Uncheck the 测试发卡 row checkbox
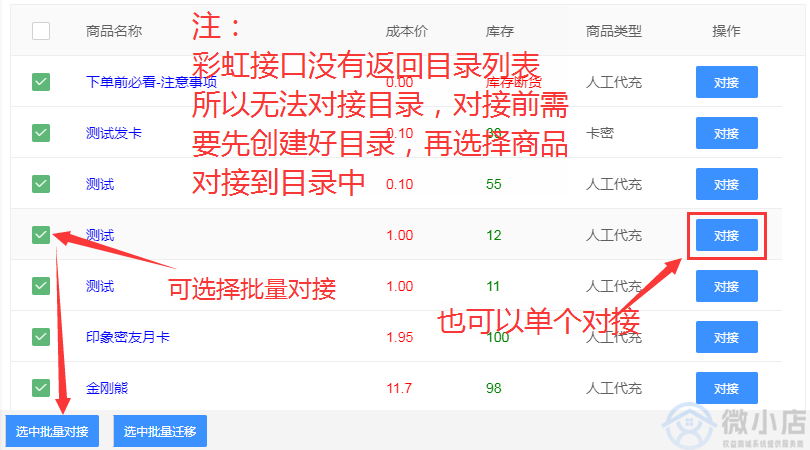The width and height of the screenshot is (810, 450). point(41,133)
